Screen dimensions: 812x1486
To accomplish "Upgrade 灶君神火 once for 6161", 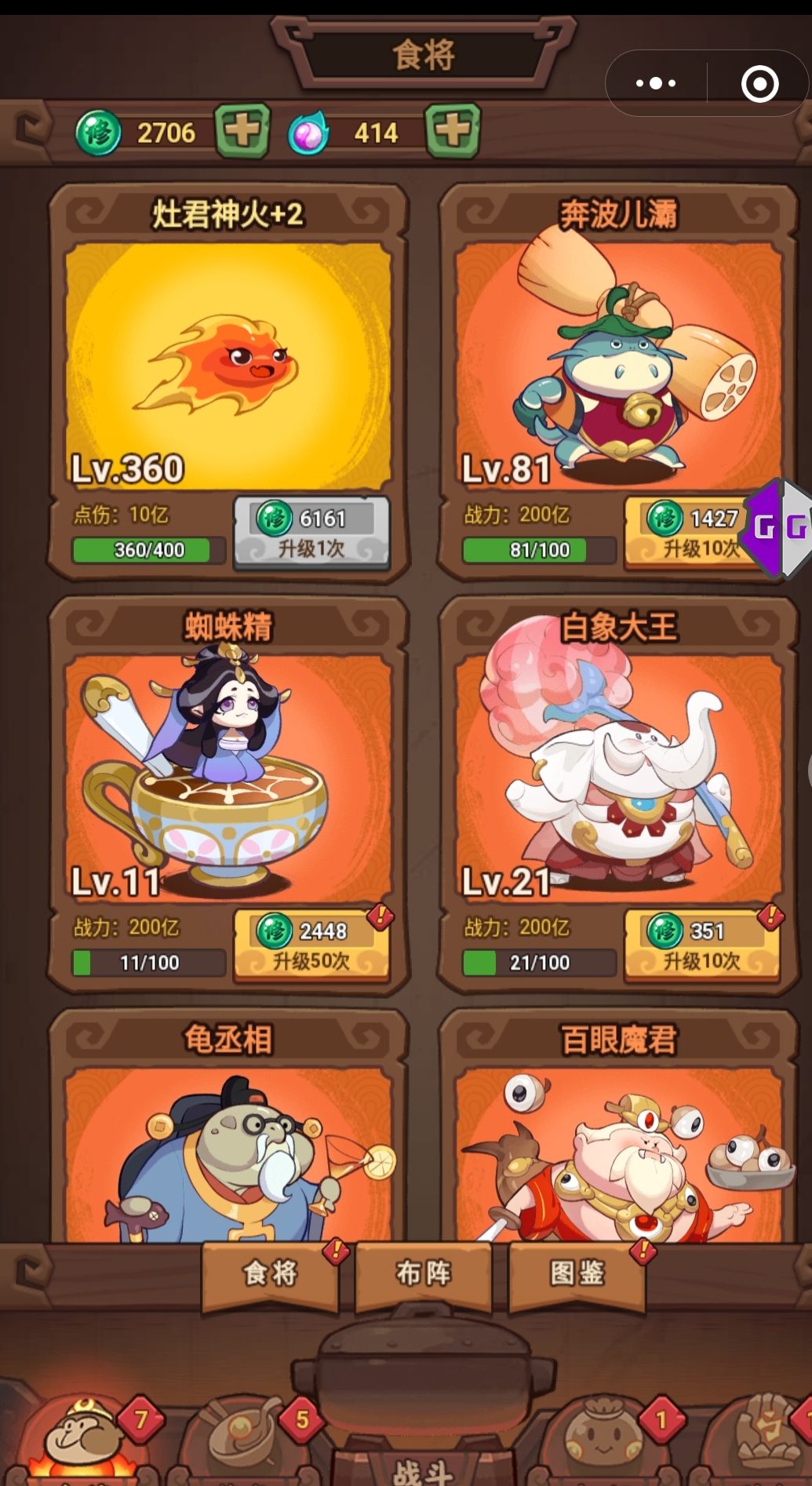I will (311, 532).
